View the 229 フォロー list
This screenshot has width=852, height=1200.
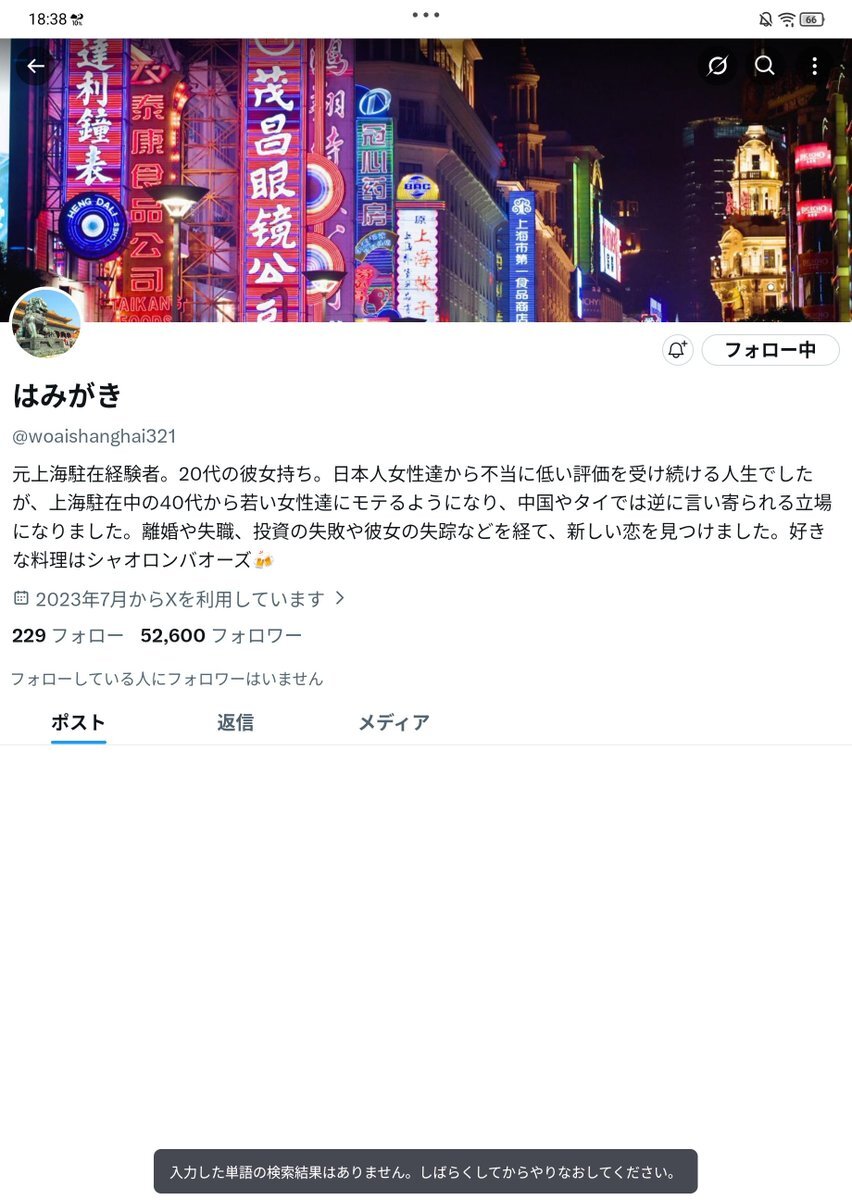[x=68, y=635]
